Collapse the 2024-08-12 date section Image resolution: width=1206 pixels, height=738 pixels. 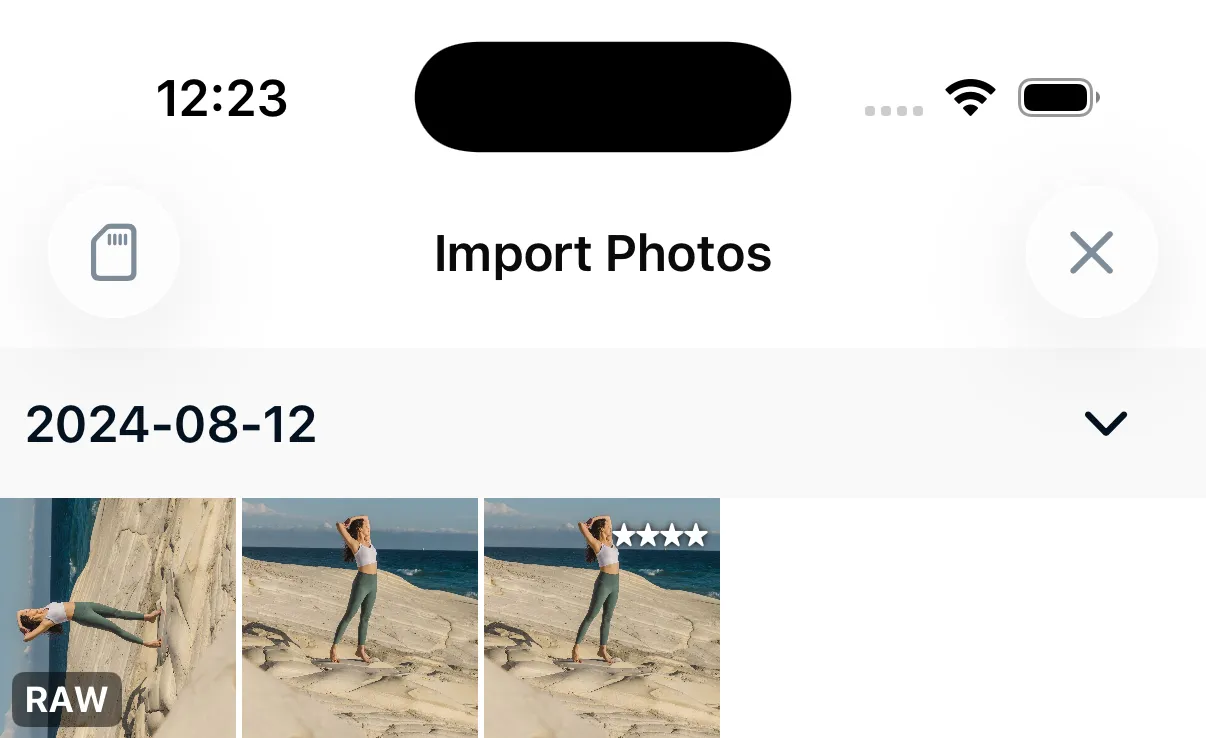(1105, 423)
